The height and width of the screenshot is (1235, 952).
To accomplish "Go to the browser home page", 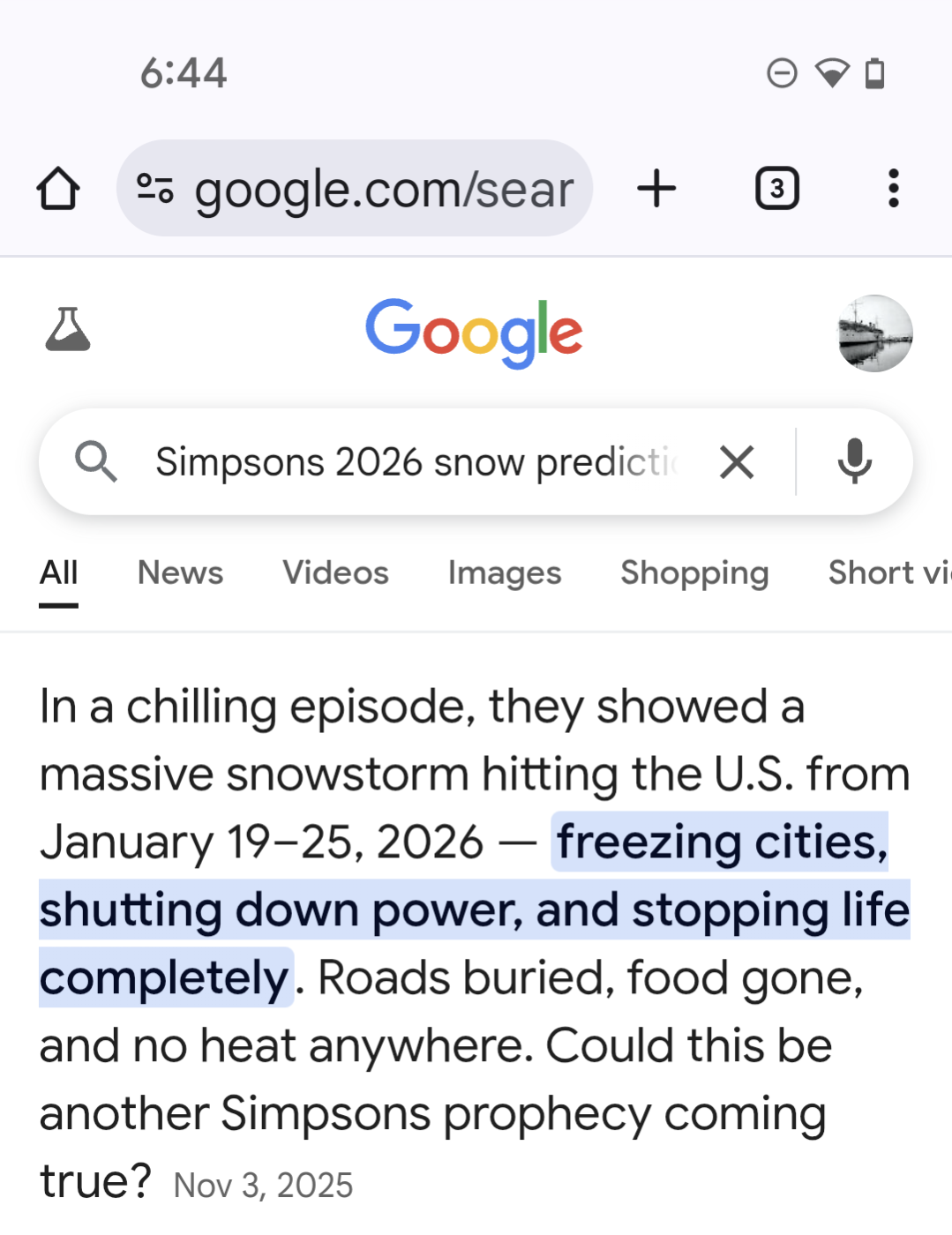I will tap(58, 189).
